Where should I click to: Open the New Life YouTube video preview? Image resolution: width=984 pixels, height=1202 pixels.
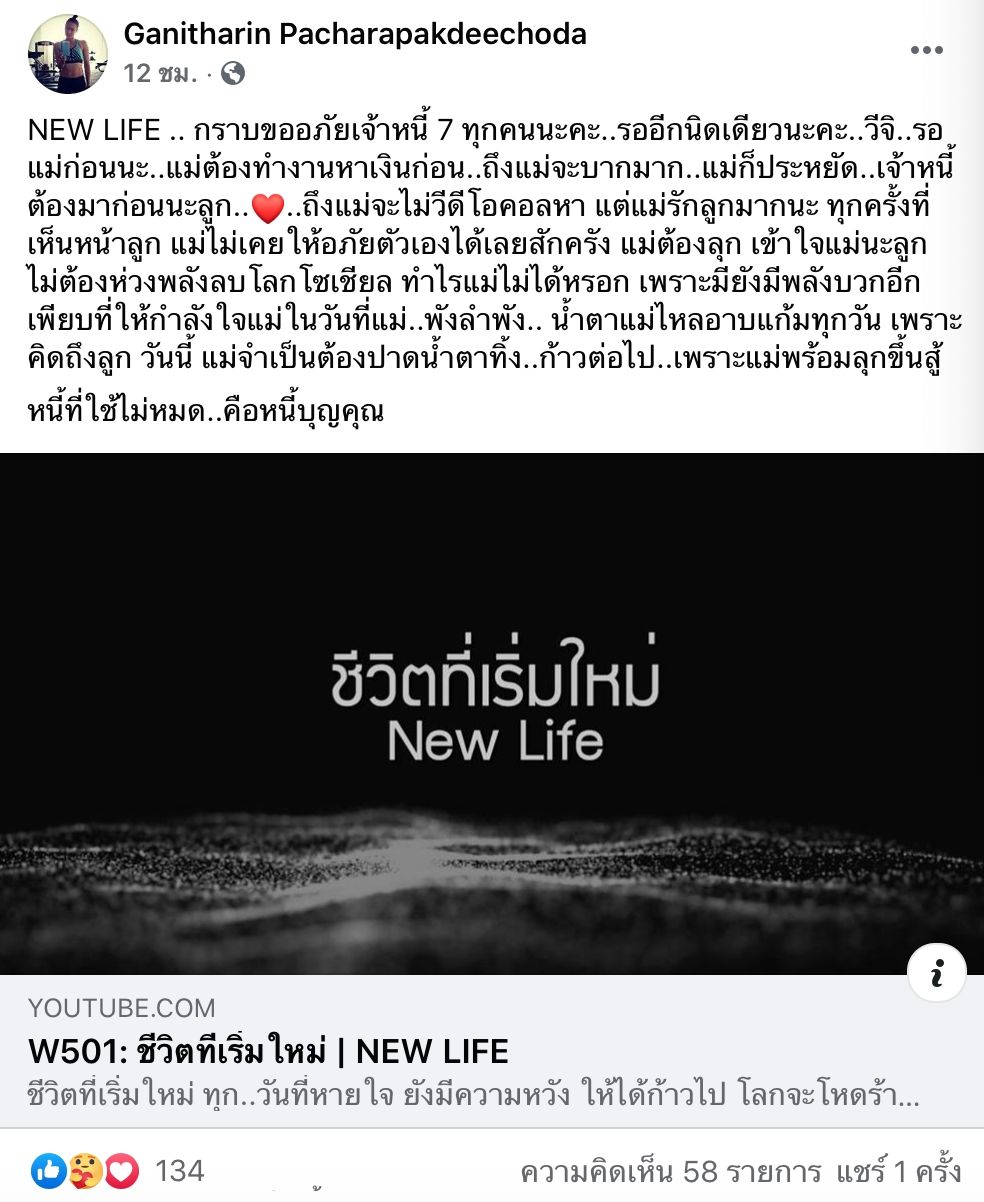[x=492, y=712]
